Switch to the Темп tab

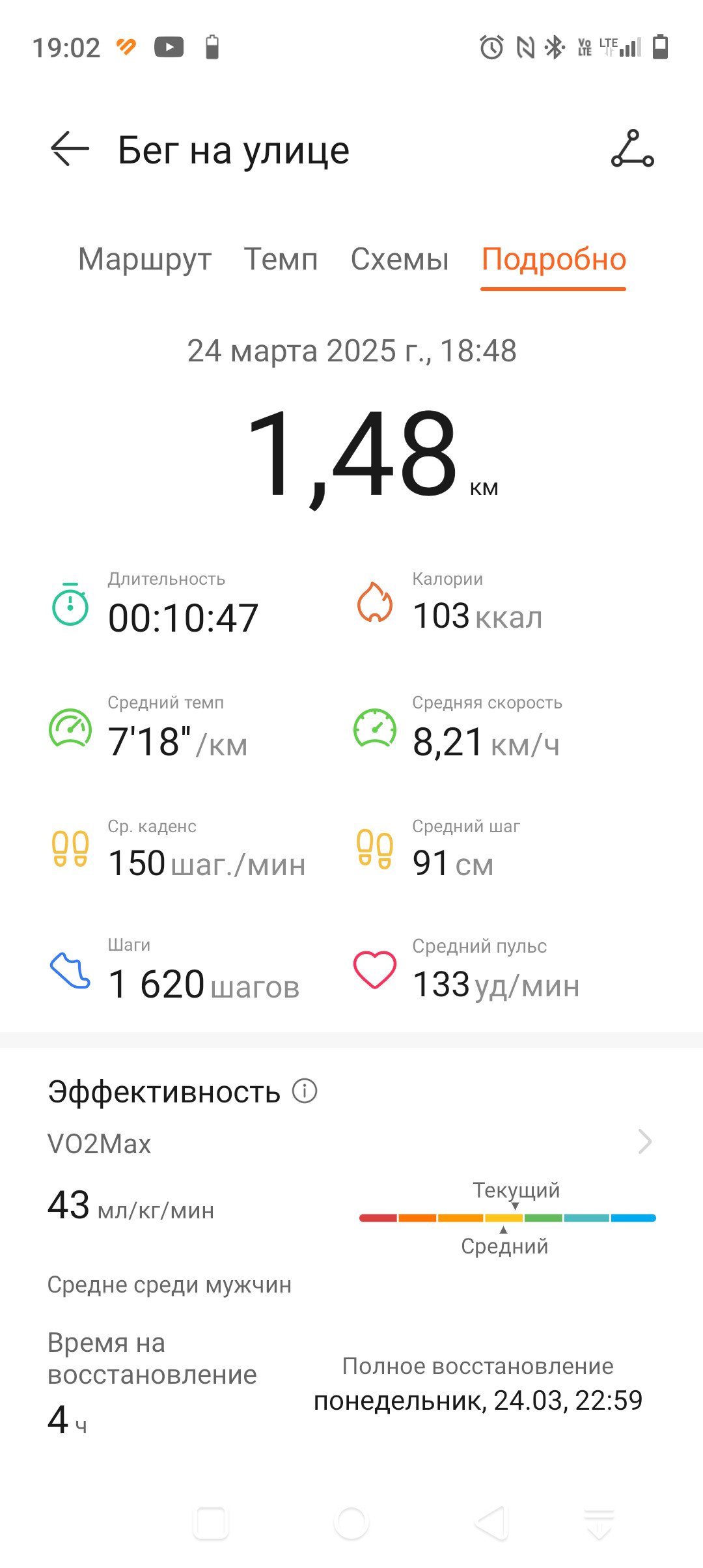point(281,259)
